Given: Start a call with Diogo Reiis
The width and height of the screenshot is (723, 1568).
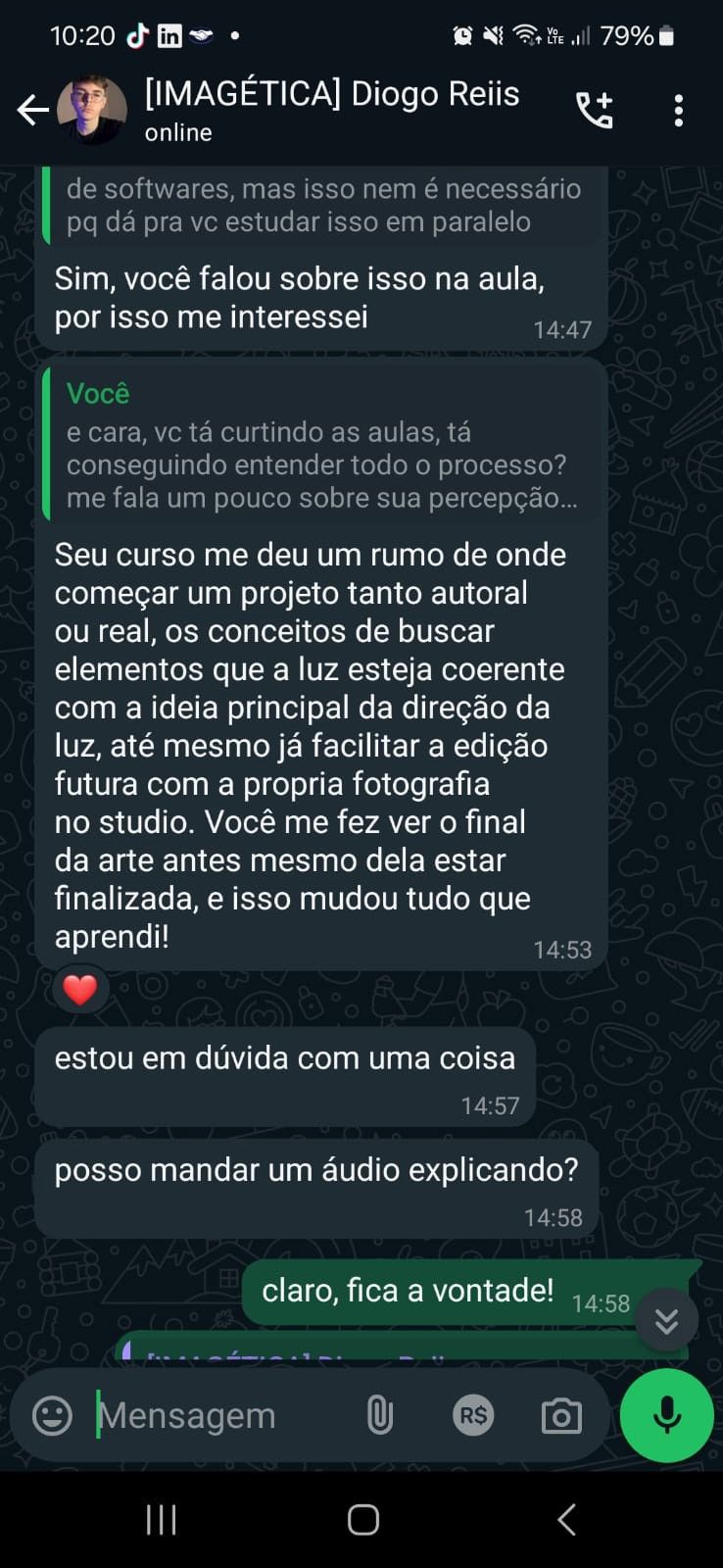Looking at the screenshot, I should pyautogui.click(x=594, y=110).
